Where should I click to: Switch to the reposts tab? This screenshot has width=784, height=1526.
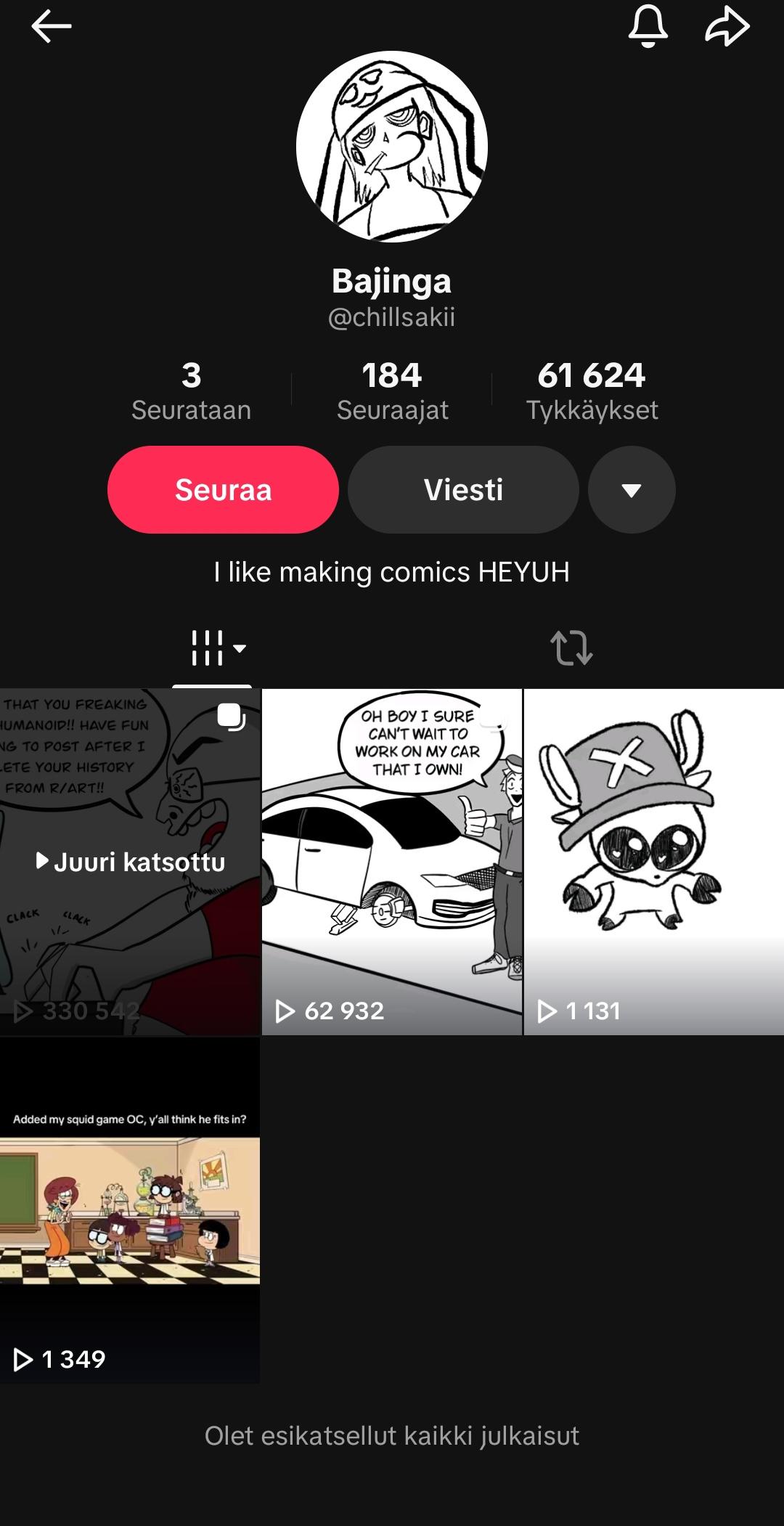(571, 648)
